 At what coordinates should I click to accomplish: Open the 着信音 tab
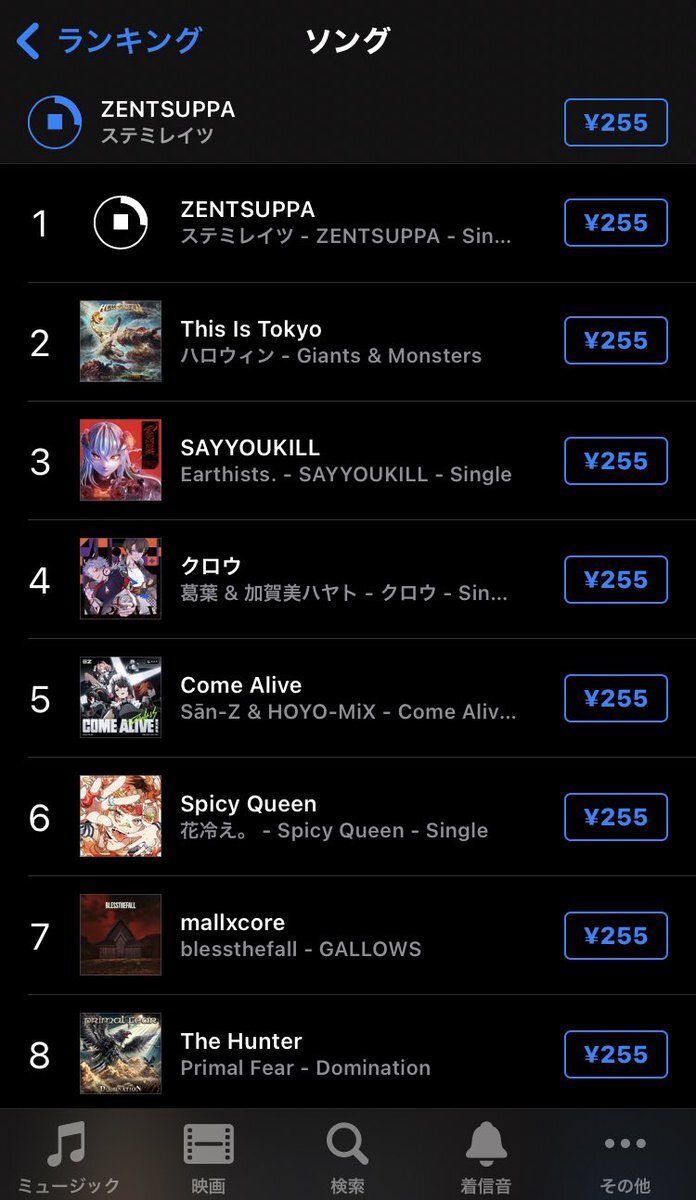(x=486, y=1157)
